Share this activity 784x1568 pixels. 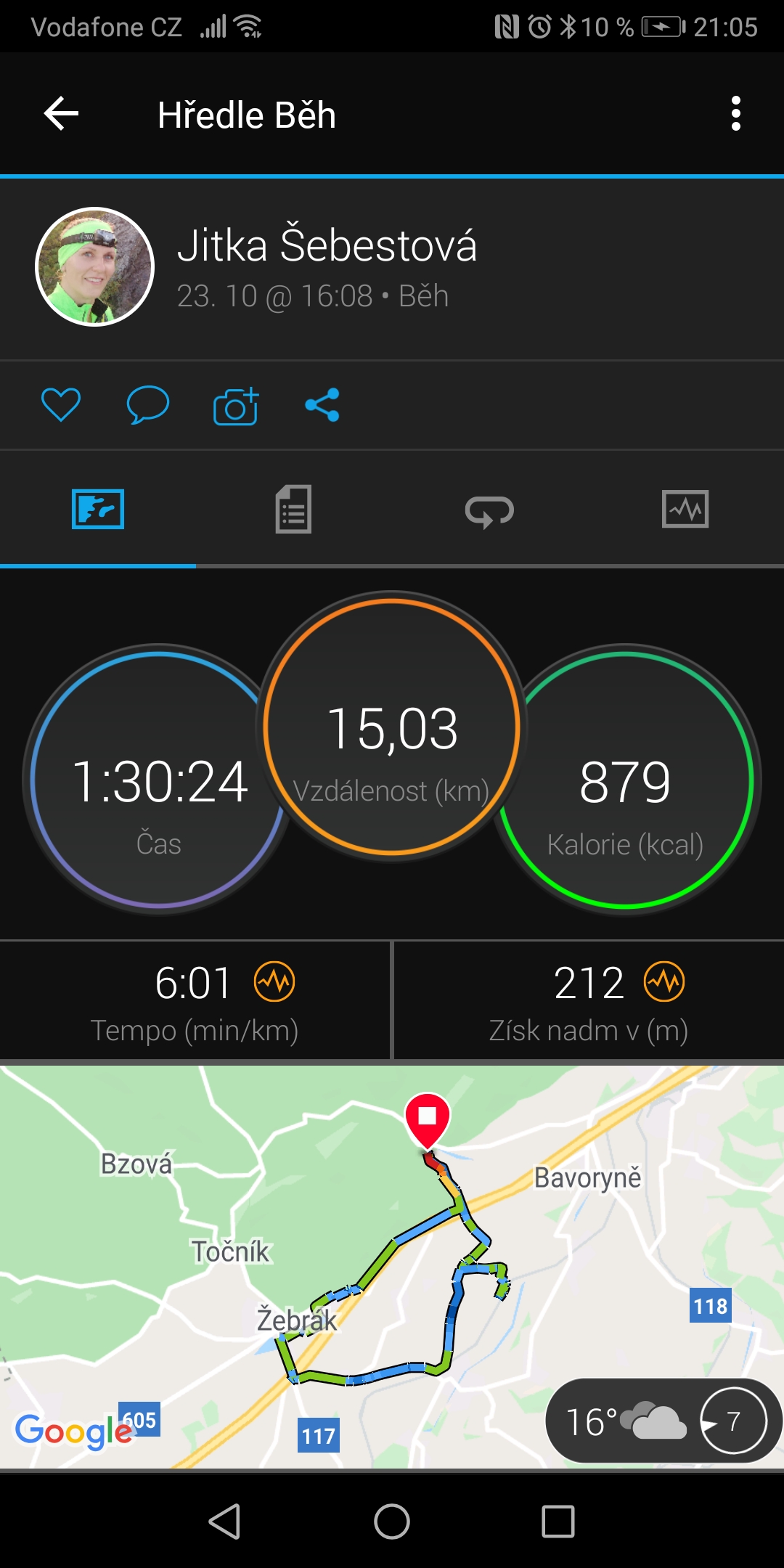322,404
